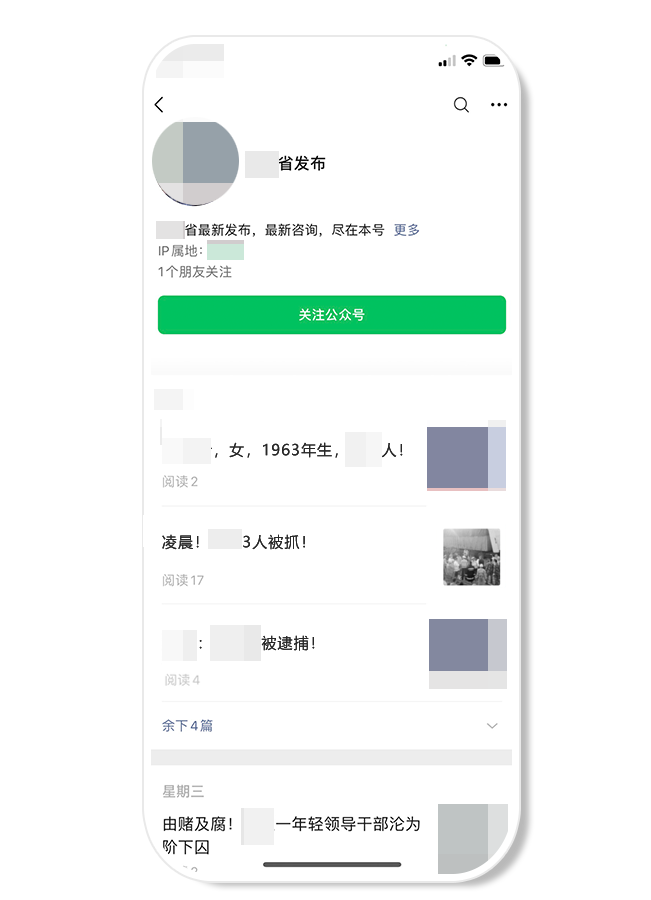Viewport: 651px width, 900px height.
Task: Go back using the top-left arrow
Action: pyautogui.click(x=159, y=105)
